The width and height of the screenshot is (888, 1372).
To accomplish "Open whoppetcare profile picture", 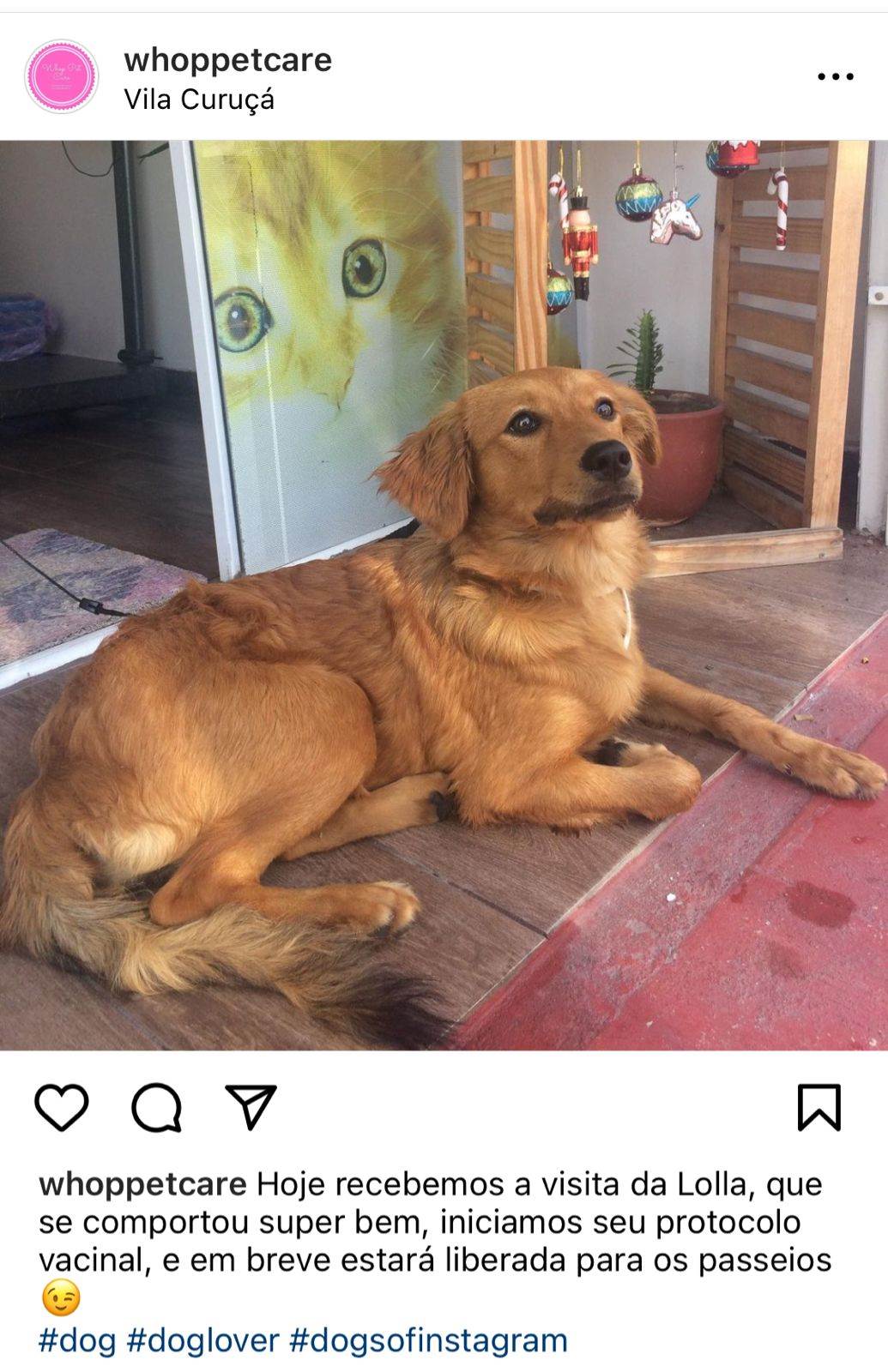I will (61, 76).
